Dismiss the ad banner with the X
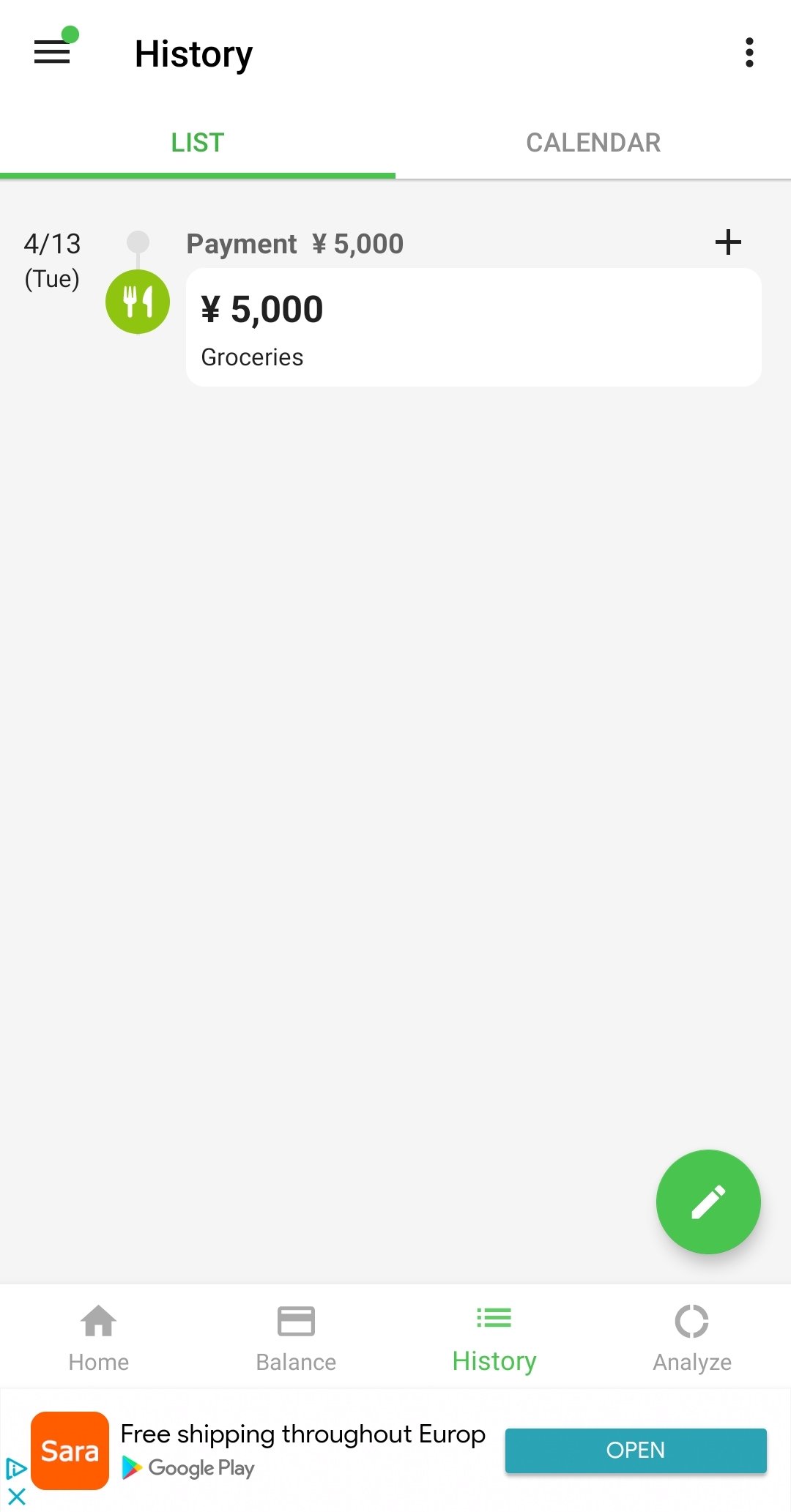This screenshot has width=791, height=1512. [x=16, y=1495]
